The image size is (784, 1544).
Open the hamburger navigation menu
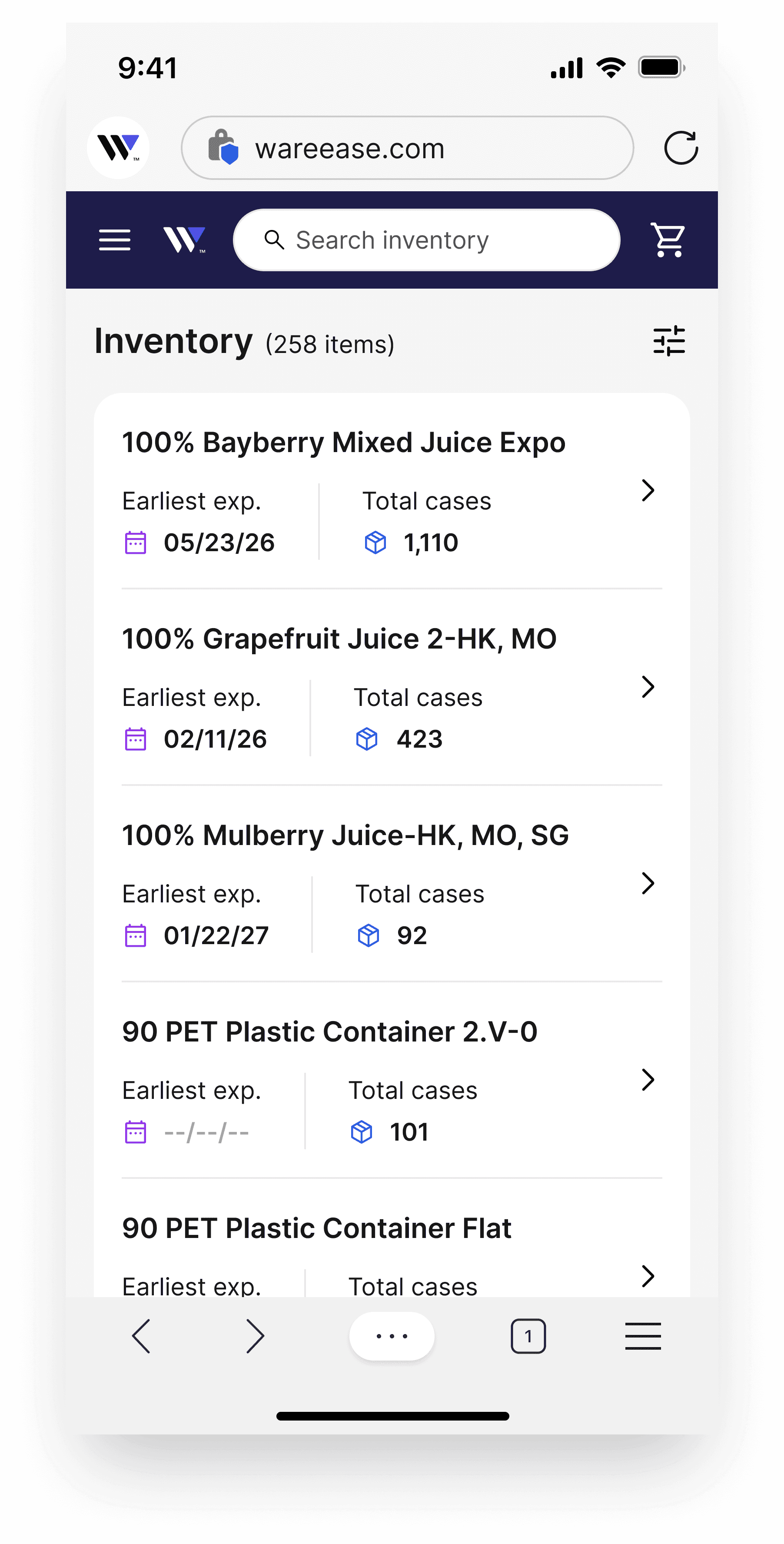[x=114, y=240]
